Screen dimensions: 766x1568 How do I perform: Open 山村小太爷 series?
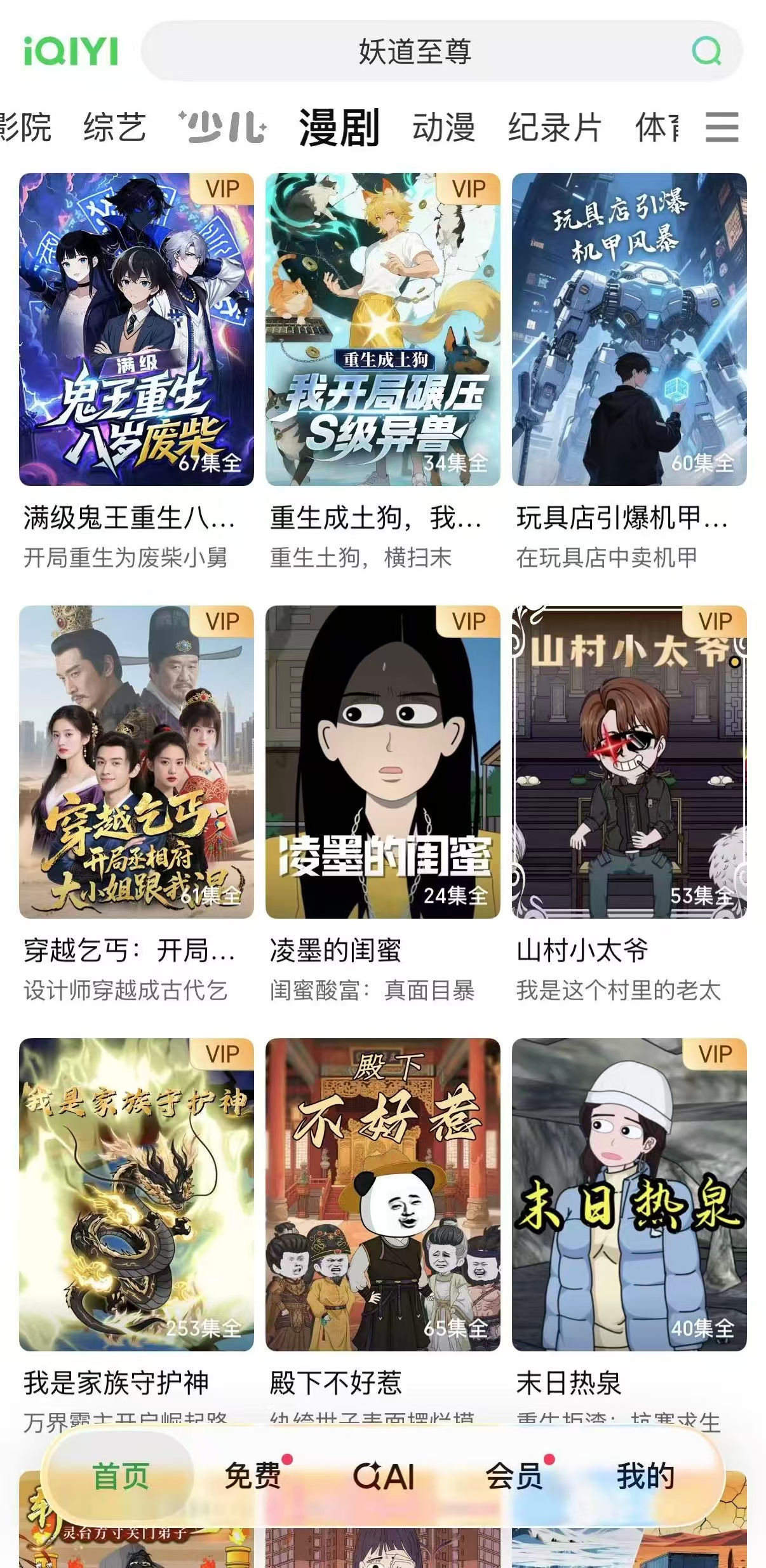click(629, 761)
